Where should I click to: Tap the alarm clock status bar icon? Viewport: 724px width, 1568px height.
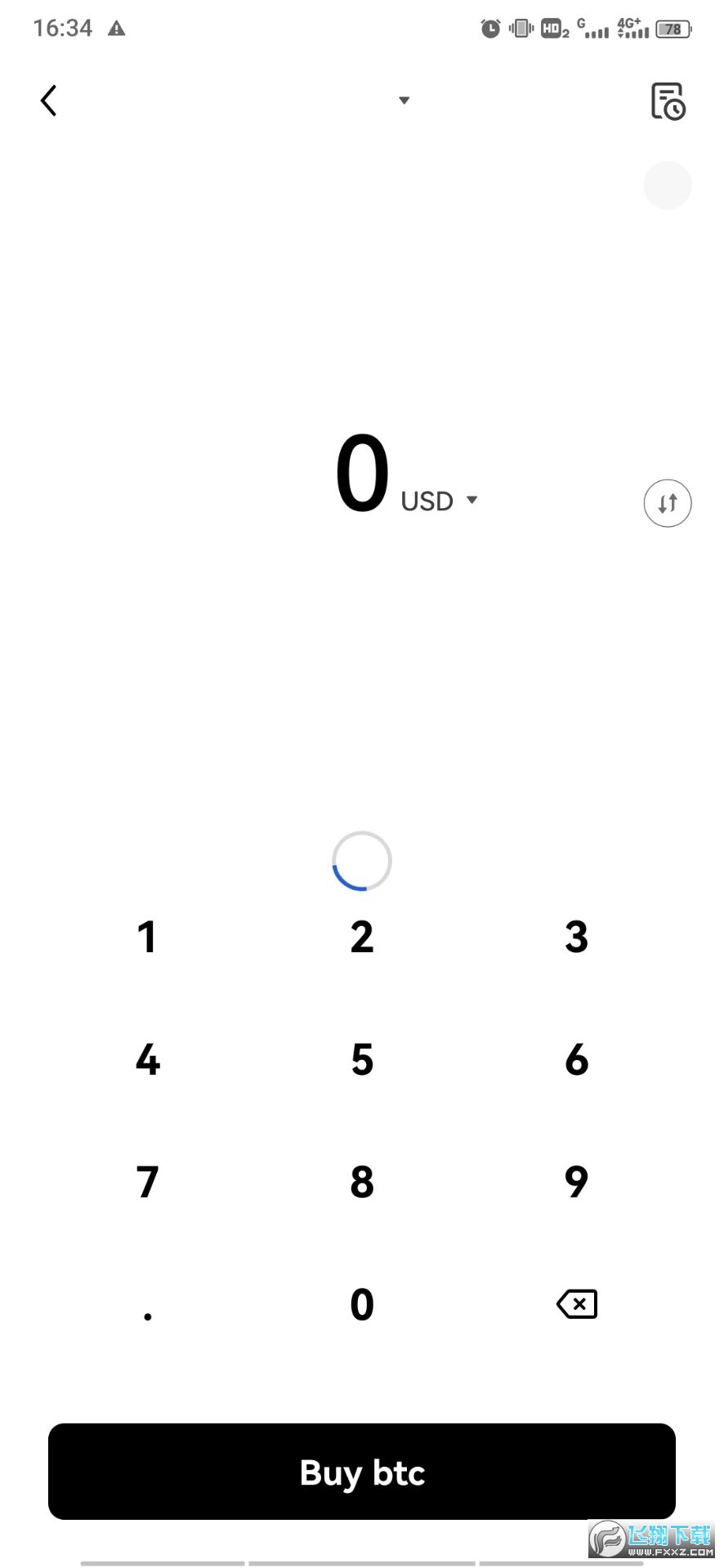click(x=490, y=28)
